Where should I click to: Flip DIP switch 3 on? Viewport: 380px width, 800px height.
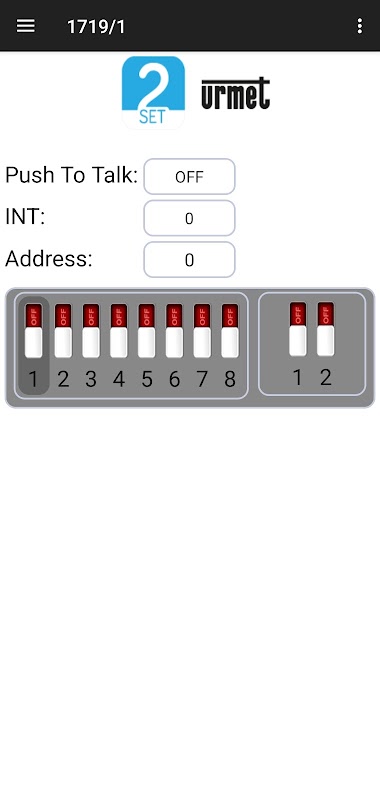click(91, 331)
